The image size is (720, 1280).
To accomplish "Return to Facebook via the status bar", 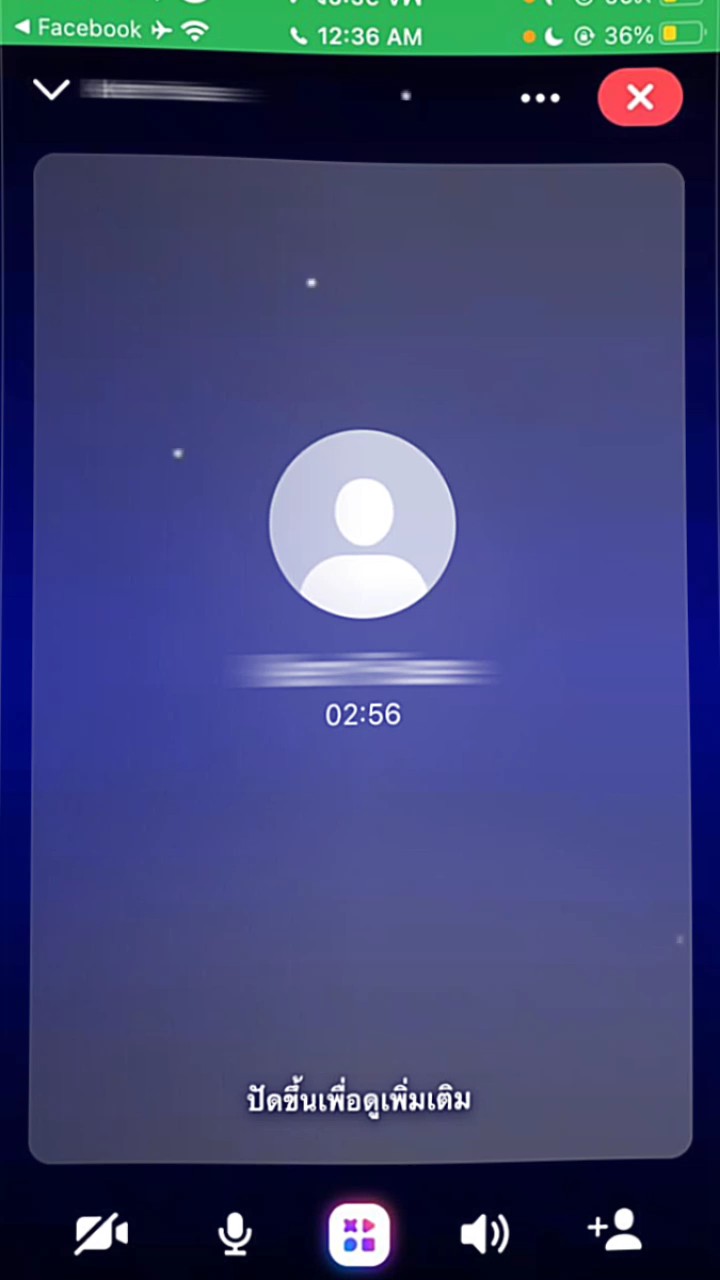I will pos(77,29).
